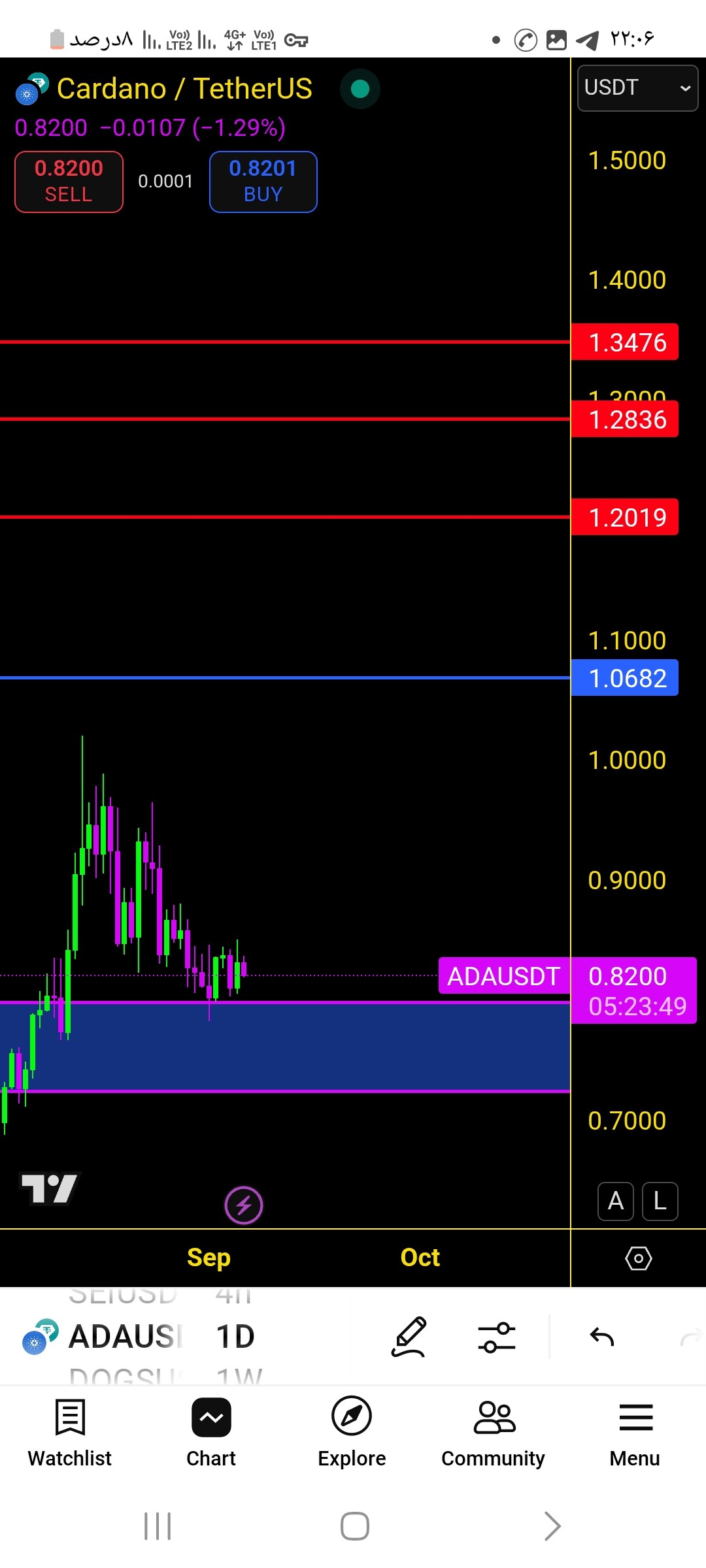Open chart settings hexagon icon
Screen dimensions: 706x1568
[639, 1258]
